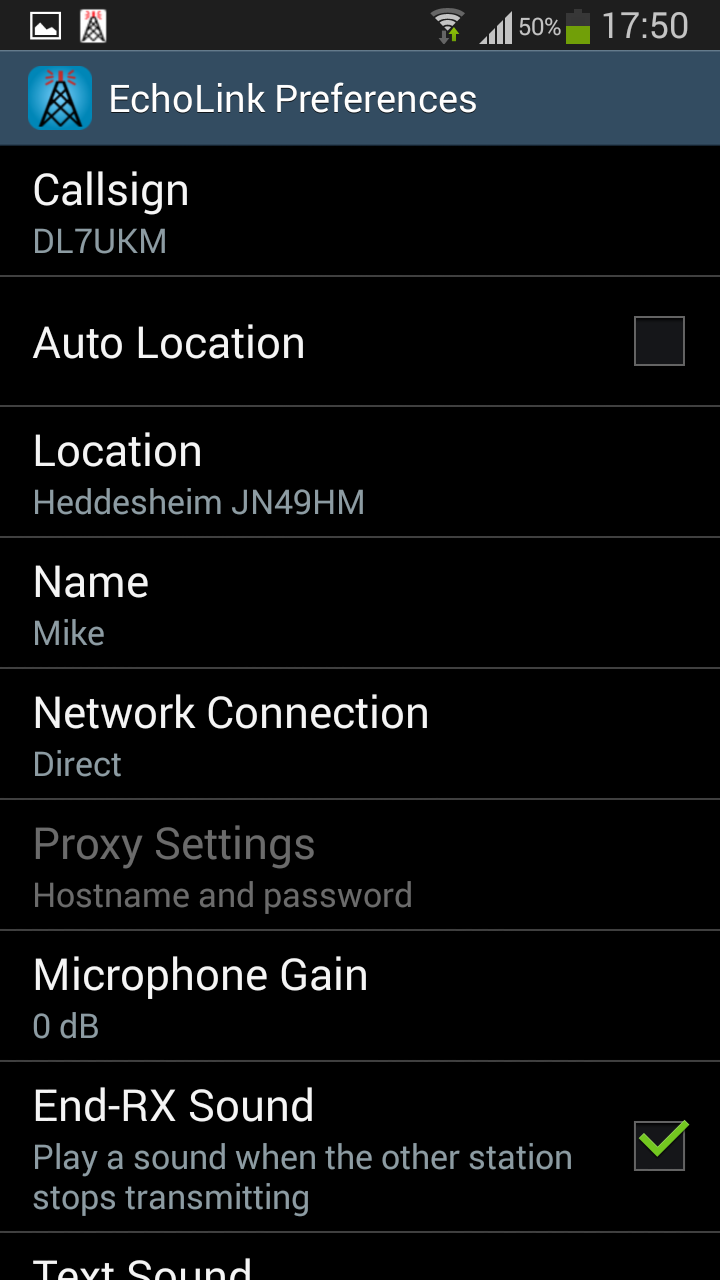720x1280 pixels.
Task: Adjust the Microphone Gain setting
Action: click(x=360, y=996)
